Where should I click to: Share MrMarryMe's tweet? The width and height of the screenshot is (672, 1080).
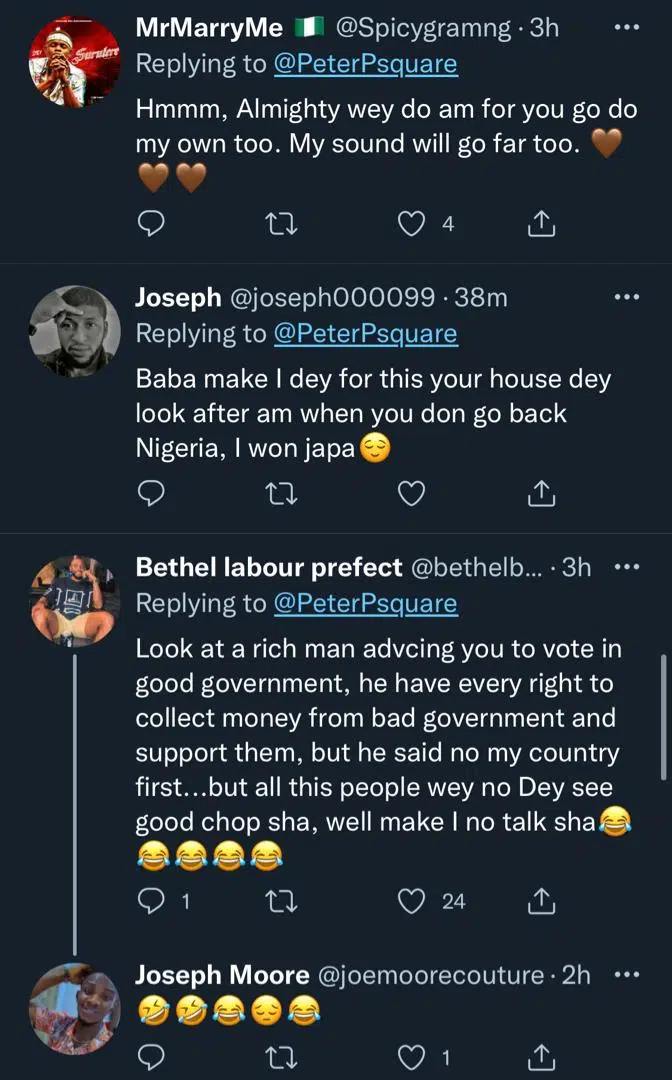point(540,224)
